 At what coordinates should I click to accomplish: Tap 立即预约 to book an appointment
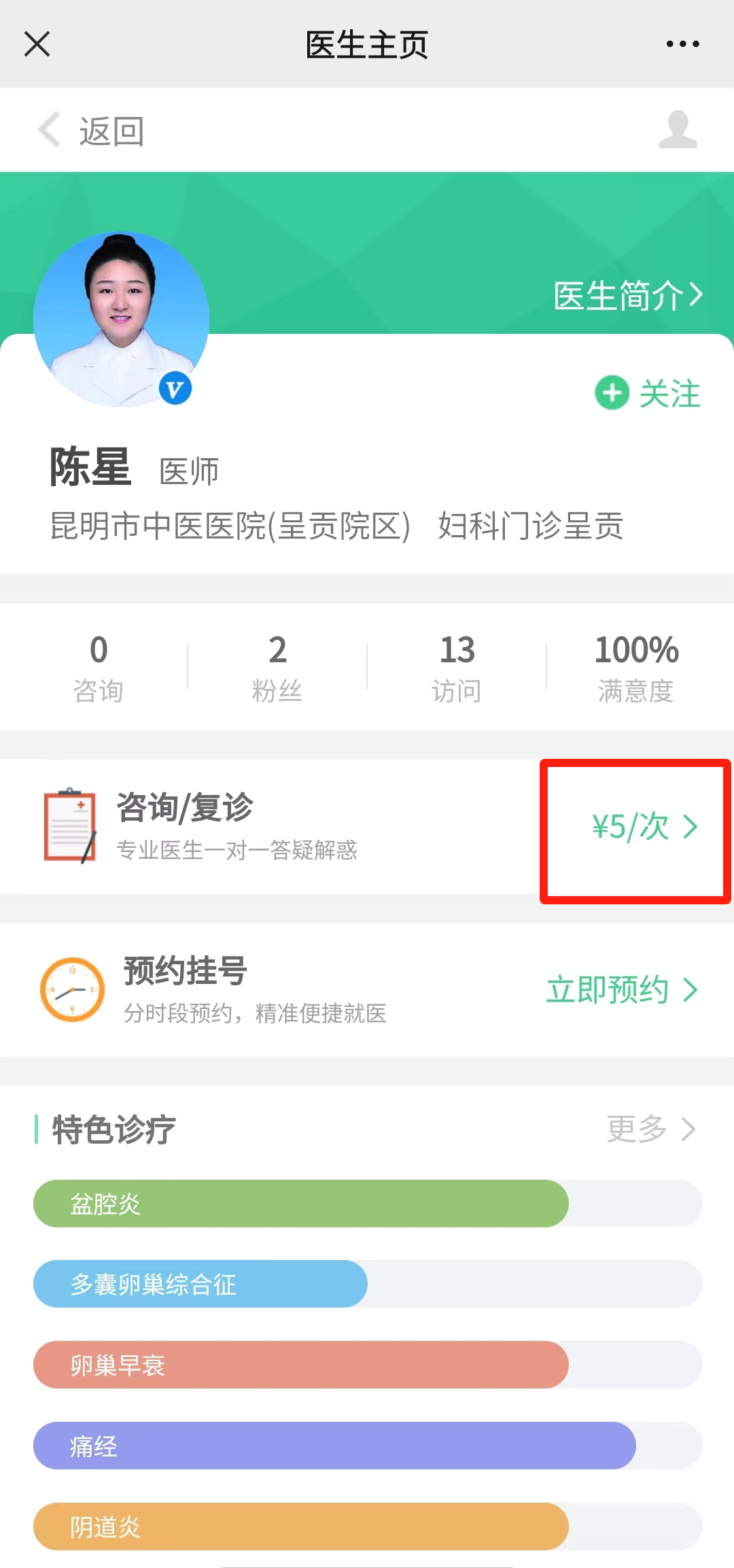621,990
